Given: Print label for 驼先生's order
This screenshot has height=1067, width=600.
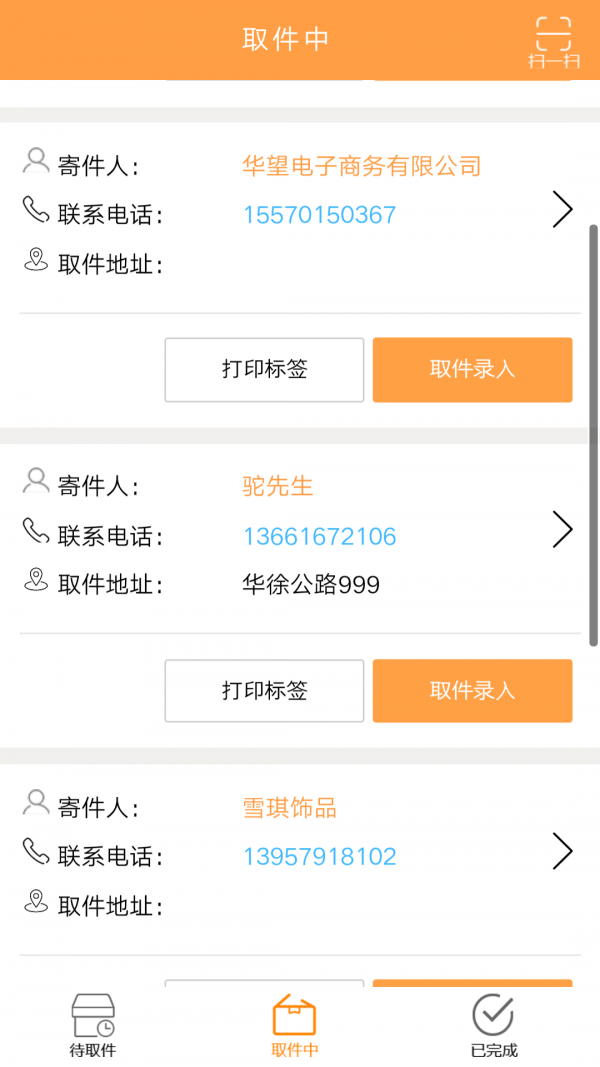Looking at the screenshot, I should (264, 691).
